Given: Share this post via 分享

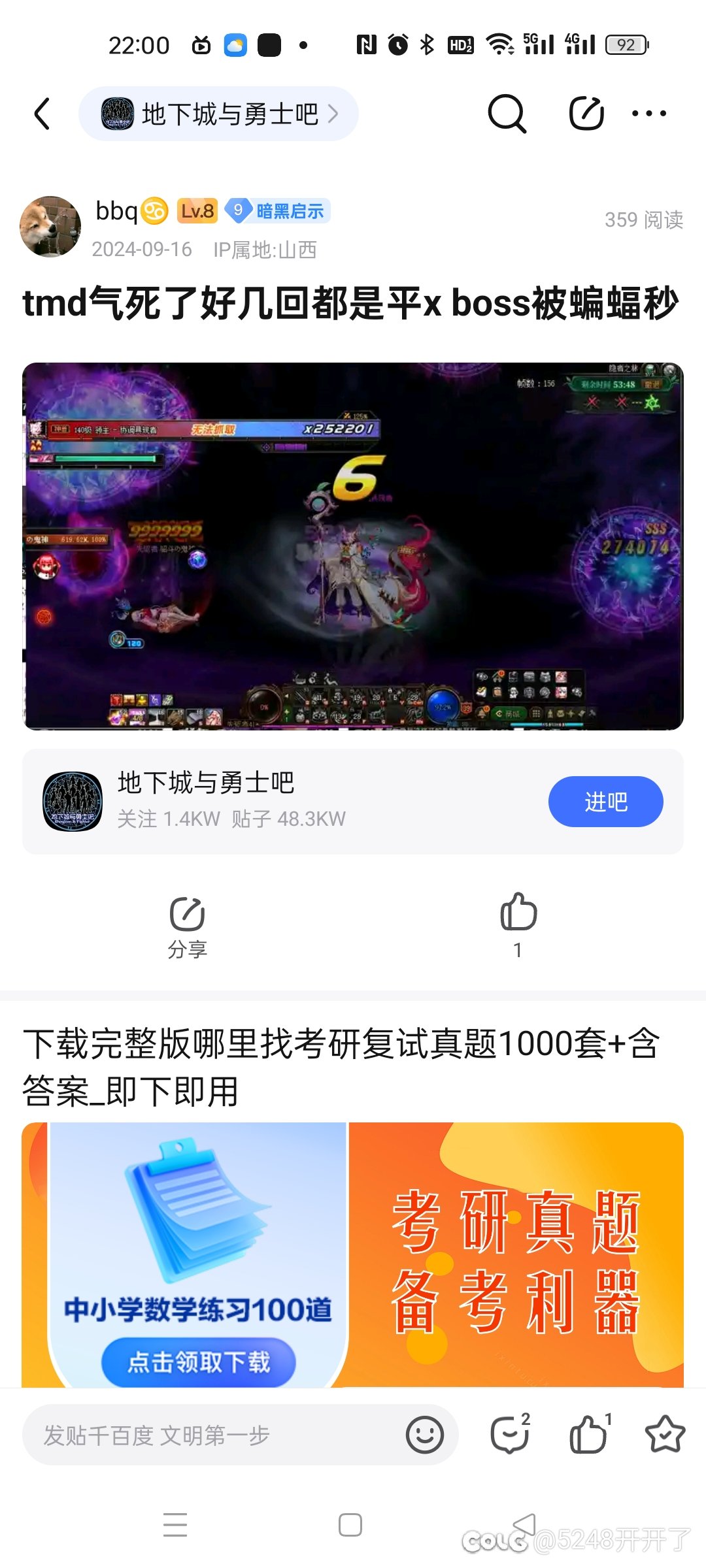Looking at the screenshot, I should click(x=187, y=925).
